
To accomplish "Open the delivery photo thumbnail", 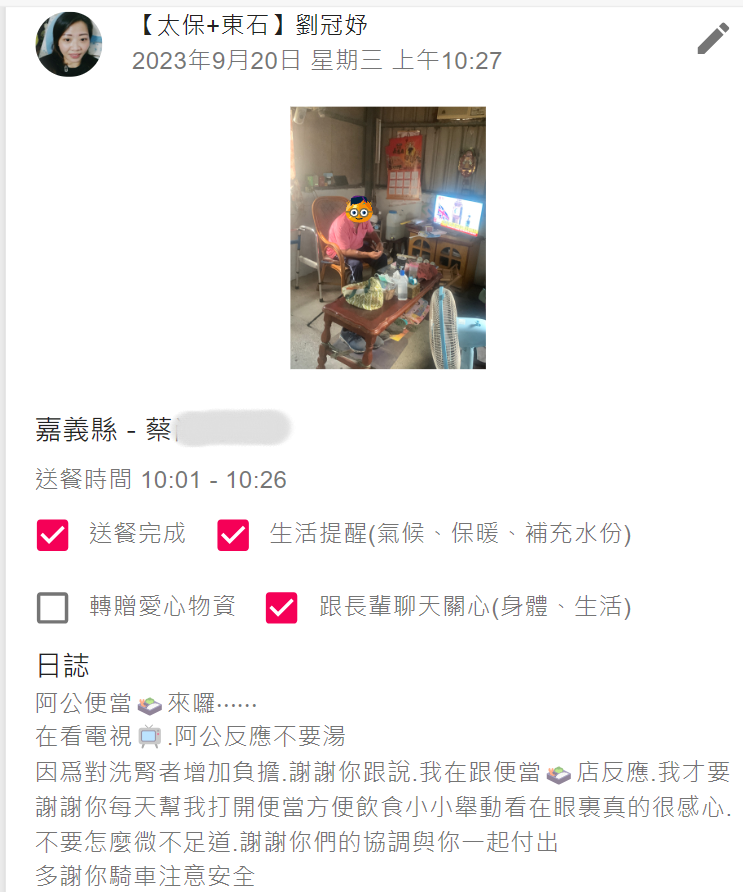I will tap(388, 238).
